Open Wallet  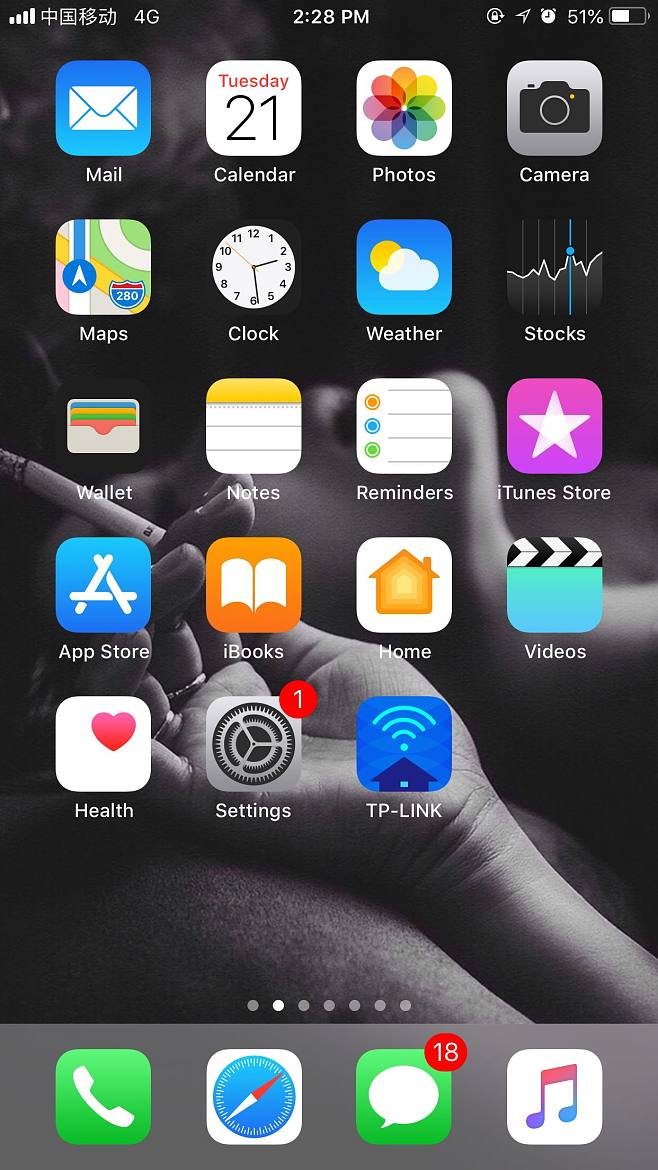103,426
